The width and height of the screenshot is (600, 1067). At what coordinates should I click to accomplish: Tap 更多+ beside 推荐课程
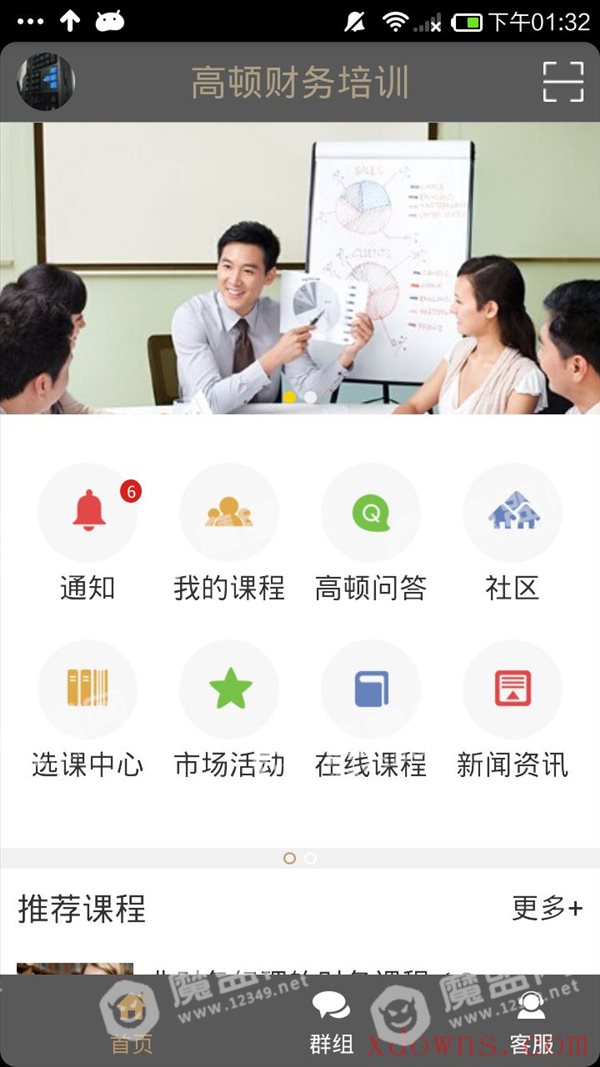coord(548,908)
